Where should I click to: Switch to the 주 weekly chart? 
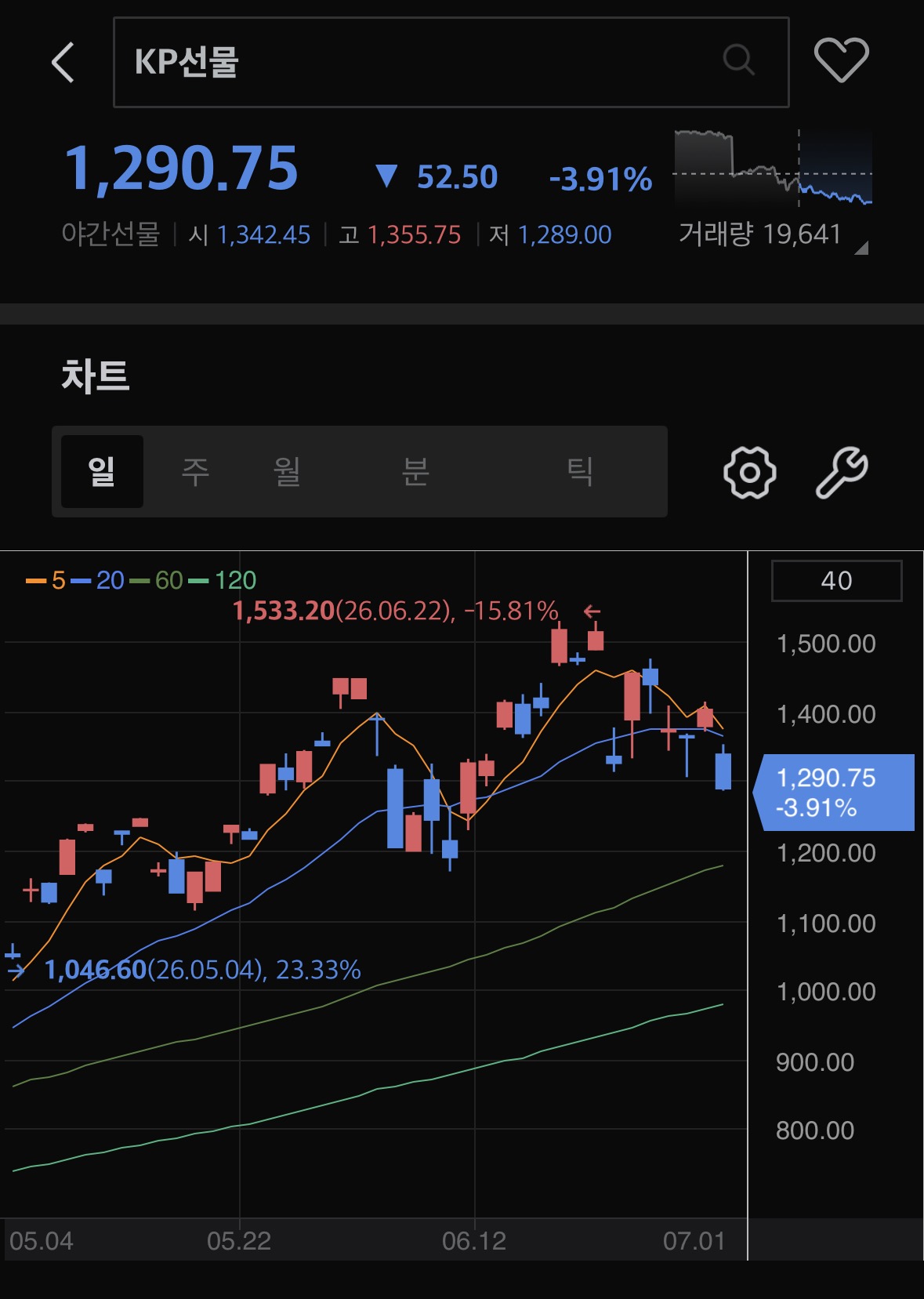point(195,471)
